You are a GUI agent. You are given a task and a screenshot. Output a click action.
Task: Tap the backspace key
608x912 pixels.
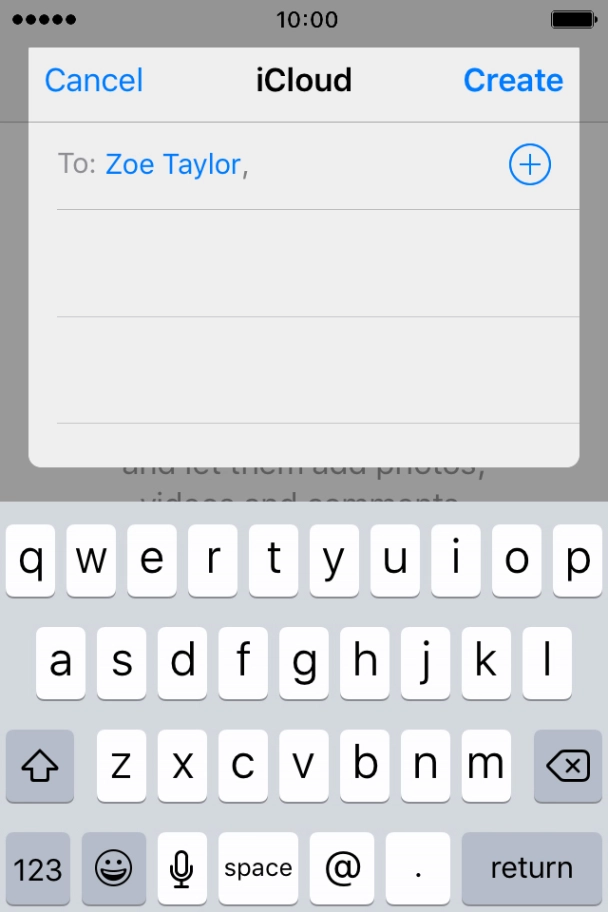567,766
